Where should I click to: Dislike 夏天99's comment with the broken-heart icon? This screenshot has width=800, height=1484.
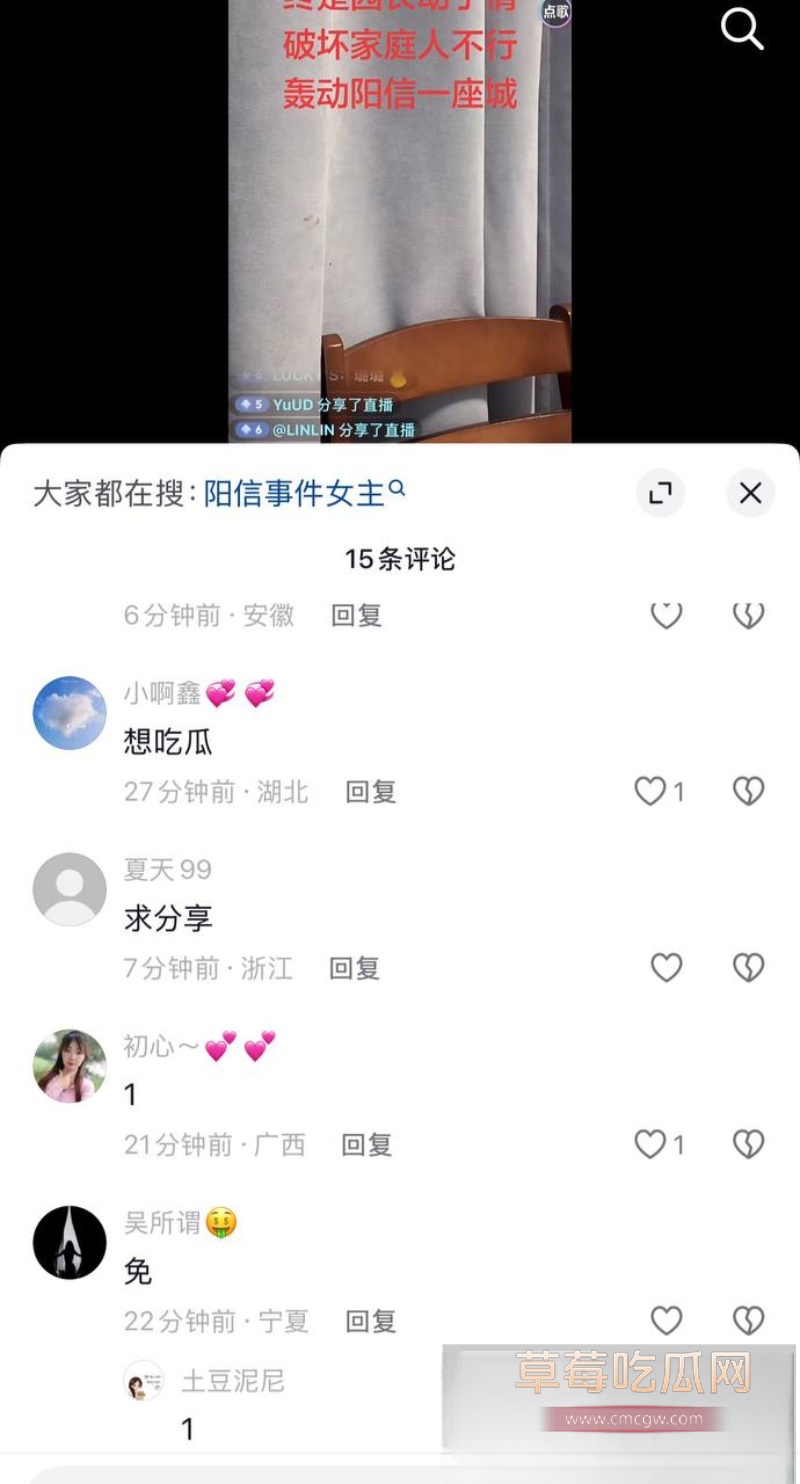pos(747,967)
